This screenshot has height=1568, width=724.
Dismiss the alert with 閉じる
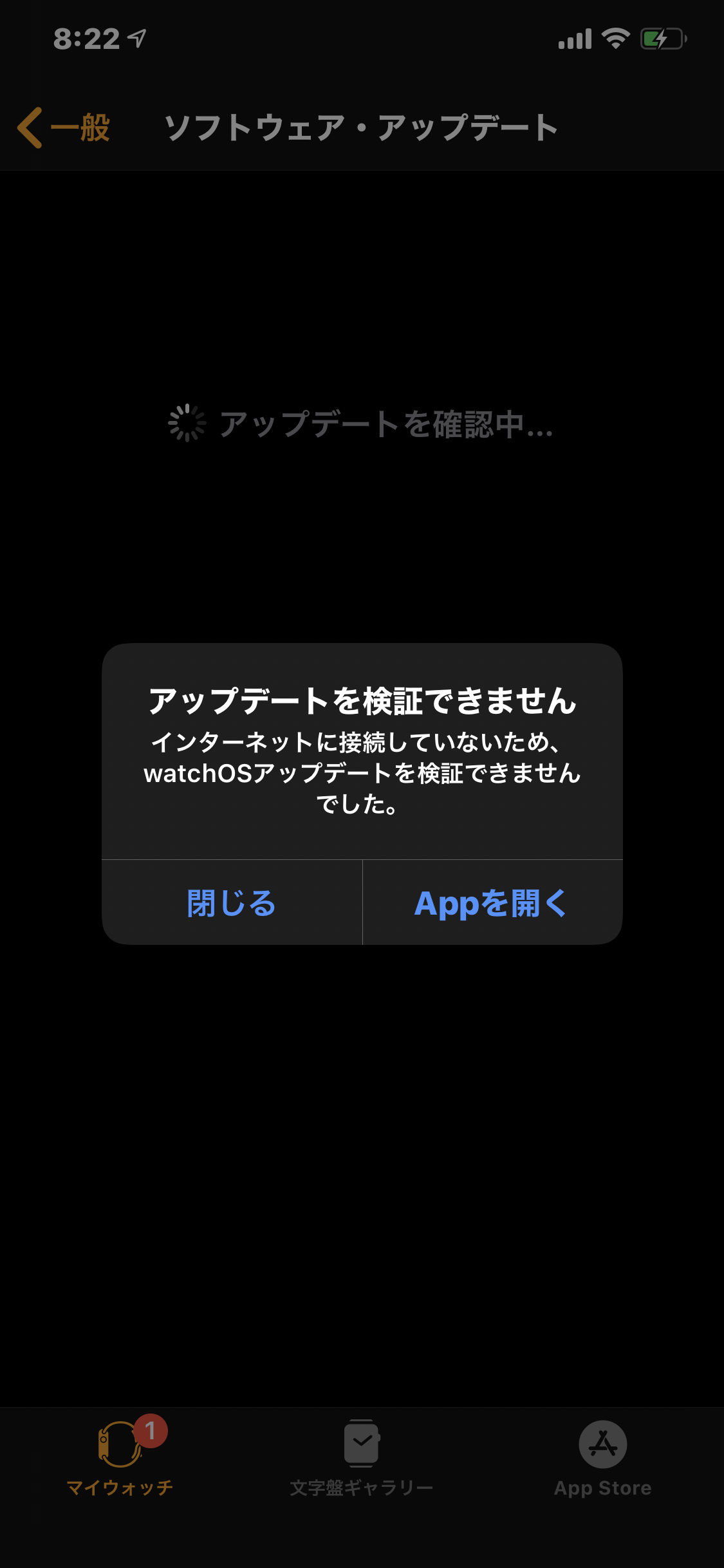(232, 902)
